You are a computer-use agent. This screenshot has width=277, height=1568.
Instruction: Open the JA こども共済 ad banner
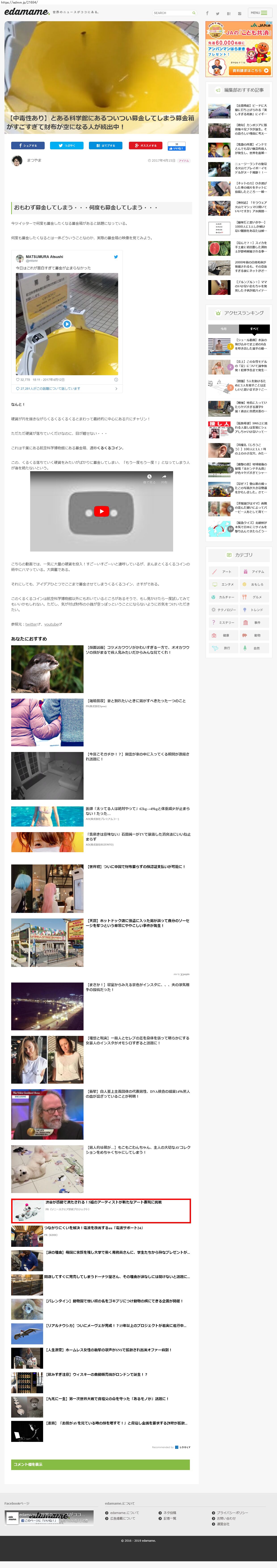coord(239,49)
